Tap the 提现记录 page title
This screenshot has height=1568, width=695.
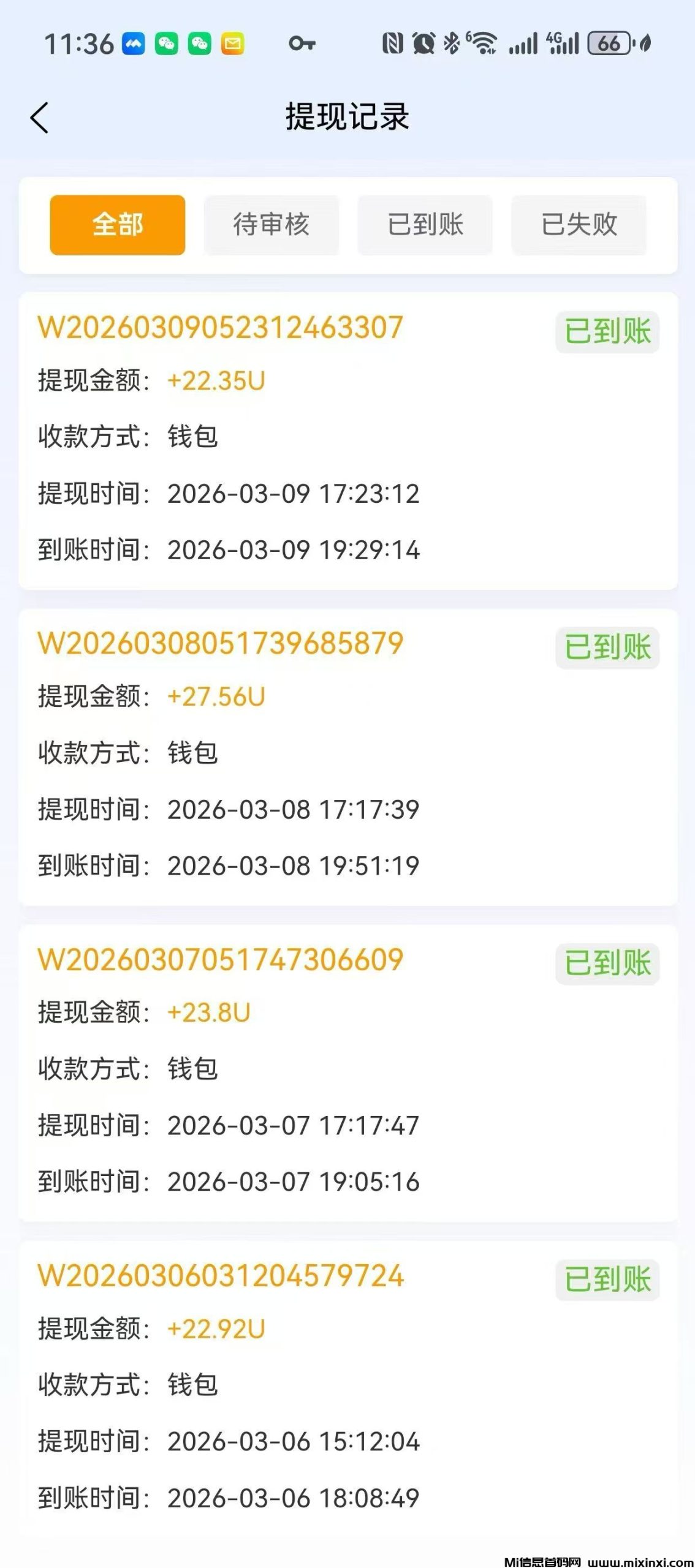[x=347, y=116]
